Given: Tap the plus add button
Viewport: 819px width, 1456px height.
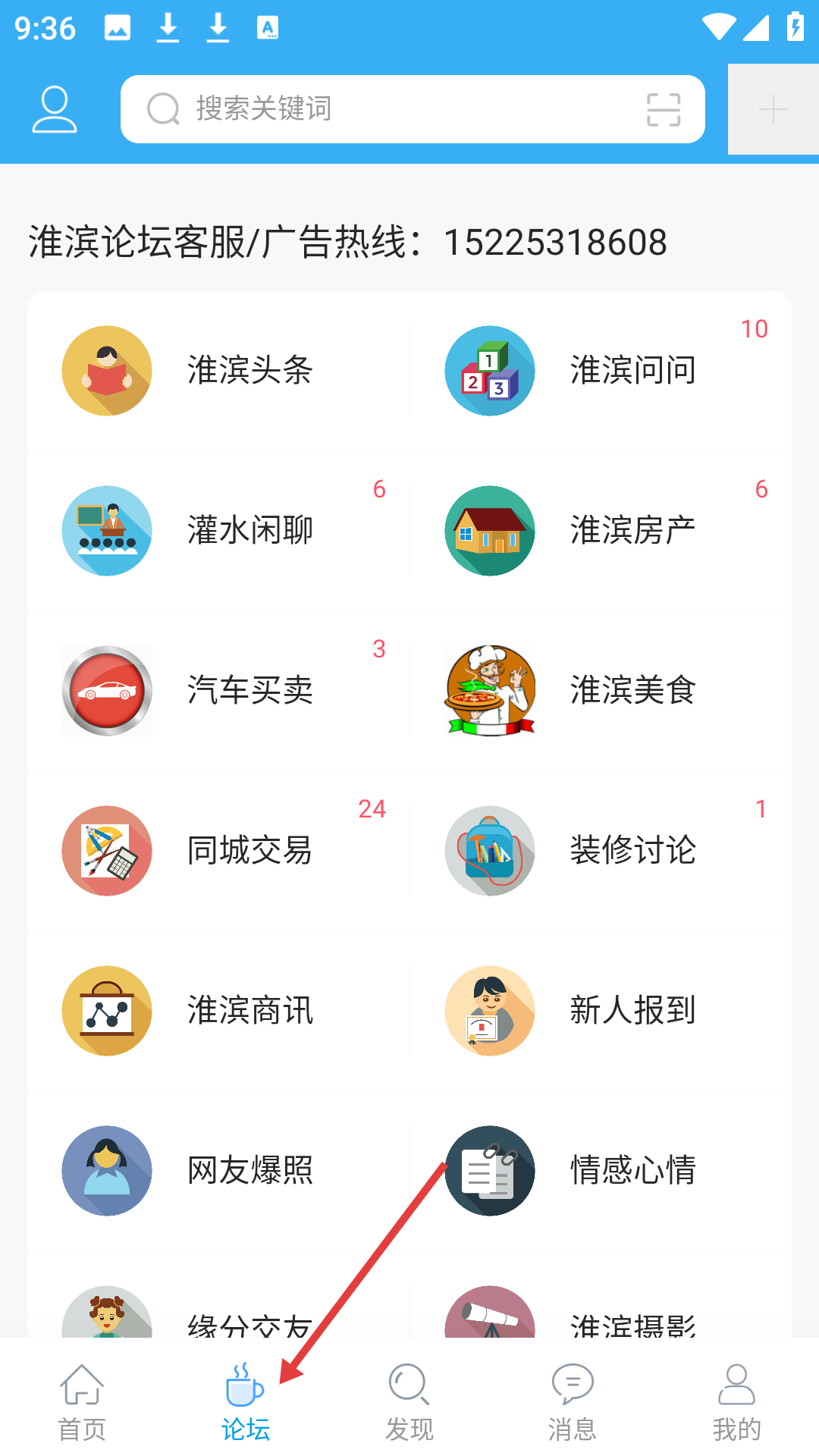Looking at the screenshot, I should click(x=773, y=109).
